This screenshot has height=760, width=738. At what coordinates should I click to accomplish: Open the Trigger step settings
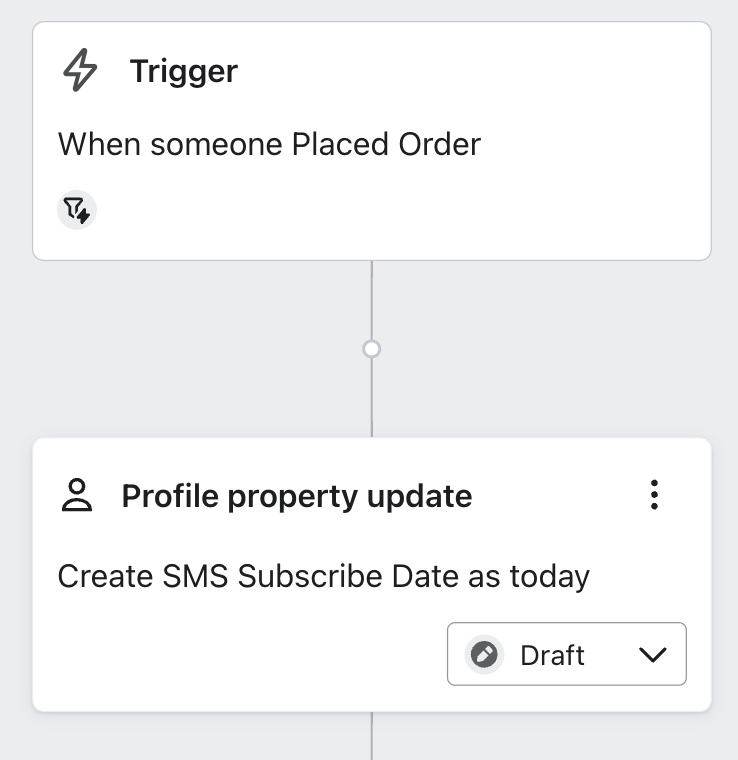pos(370,140)
